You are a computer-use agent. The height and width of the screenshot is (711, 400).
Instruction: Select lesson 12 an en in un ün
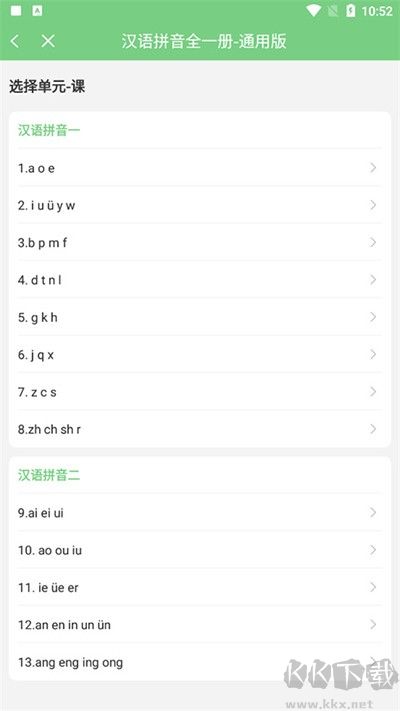coord(200,624)
